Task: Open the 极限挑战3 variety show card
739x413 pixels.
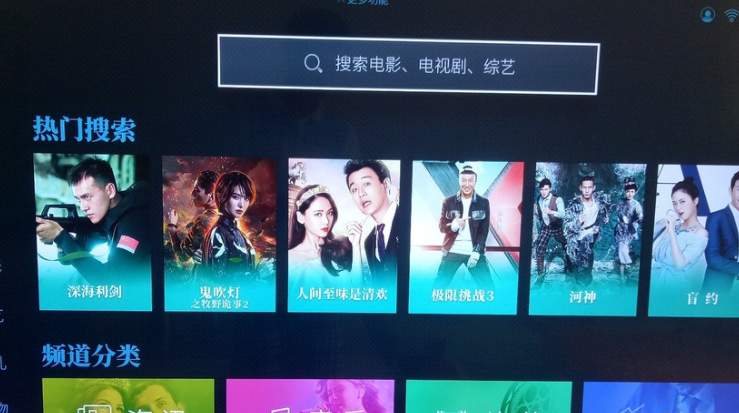Action: 463,238
